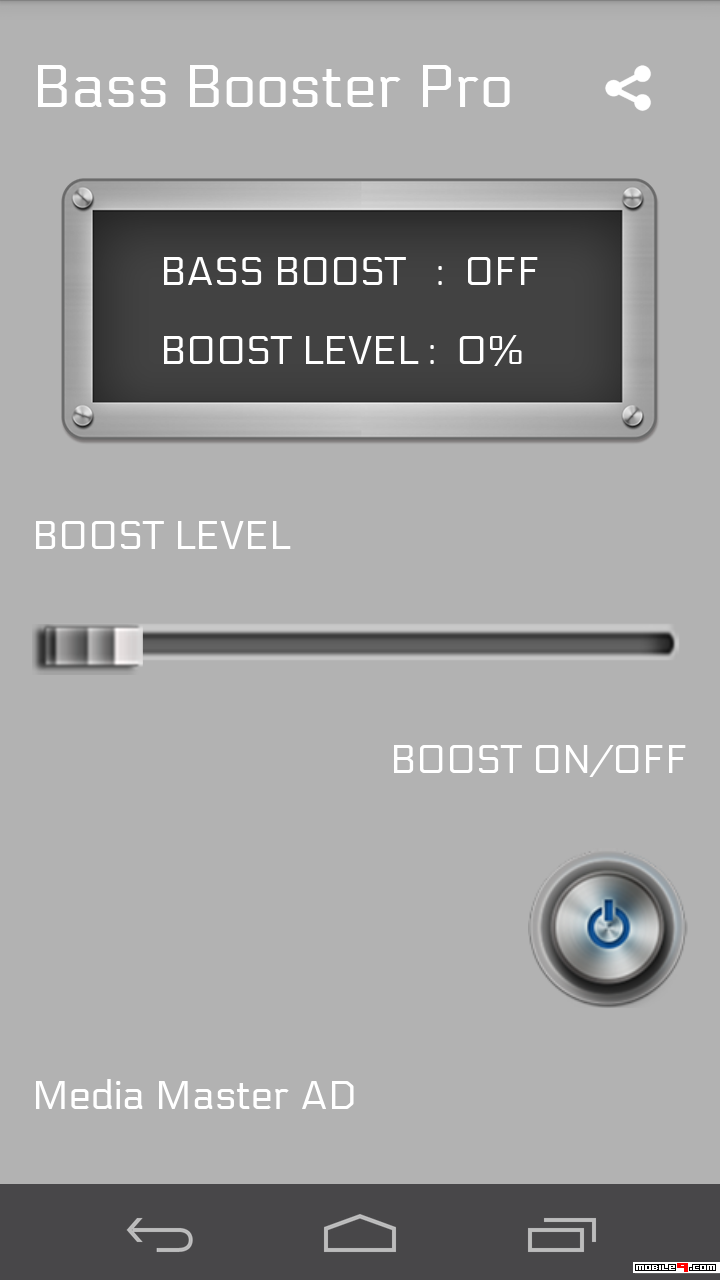Go back using the navigation bar
This screenshot has height=1280, width=720.
(160, 1234)
